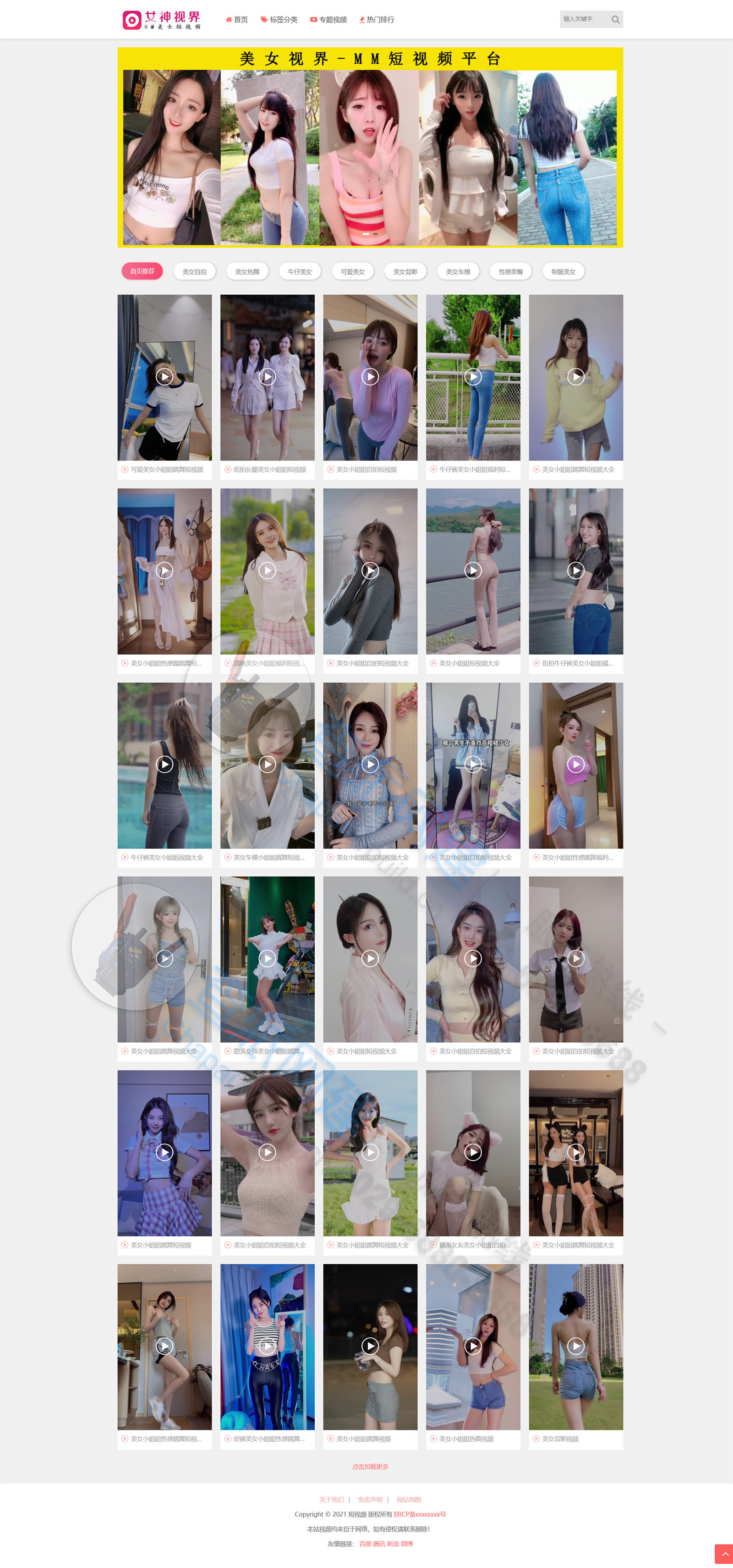Open video 可爱美女小姐姐跳舞短视频
Image resolution: width=733 pixels, height=1568 pixels.
click(164, 377)
